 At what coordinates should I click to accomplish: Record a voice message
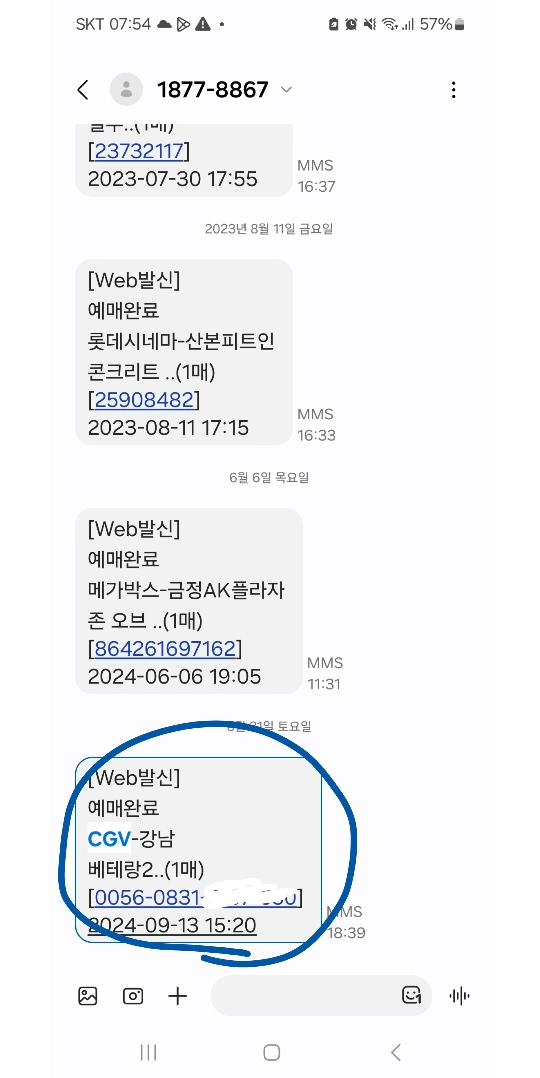(459, 996)
